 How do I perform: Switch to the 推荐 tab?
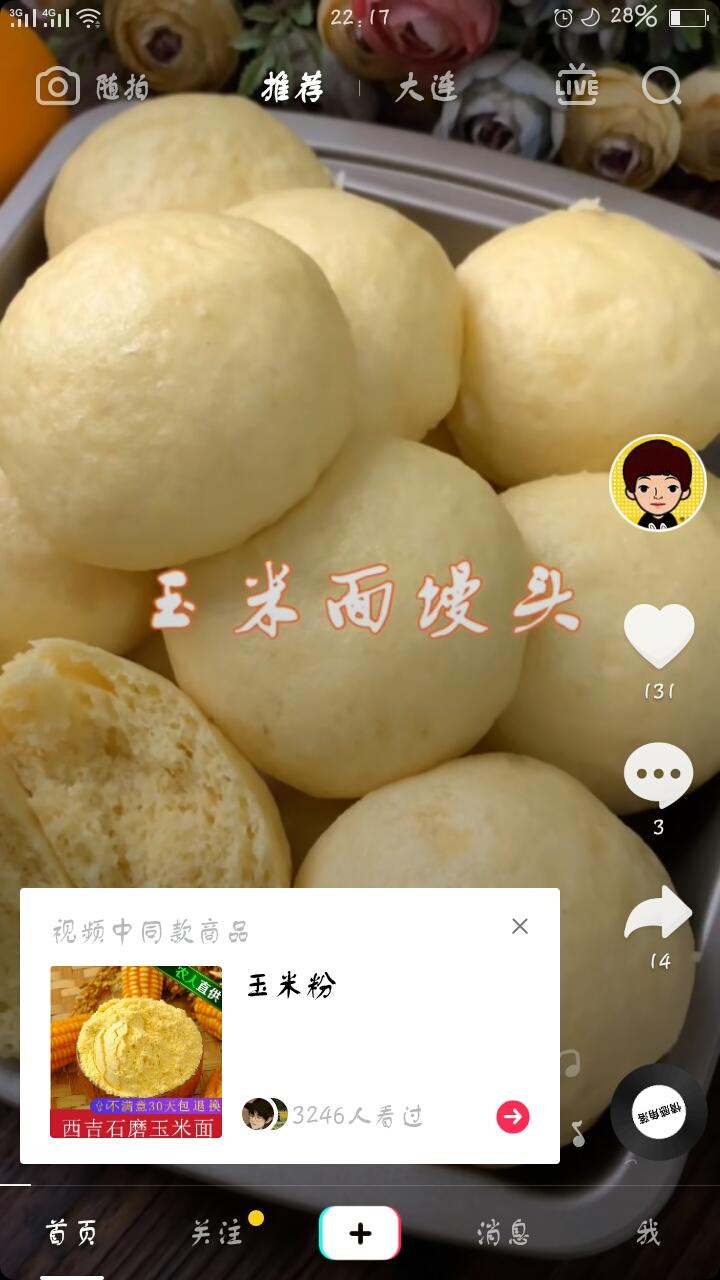click(x=292, y=87)
